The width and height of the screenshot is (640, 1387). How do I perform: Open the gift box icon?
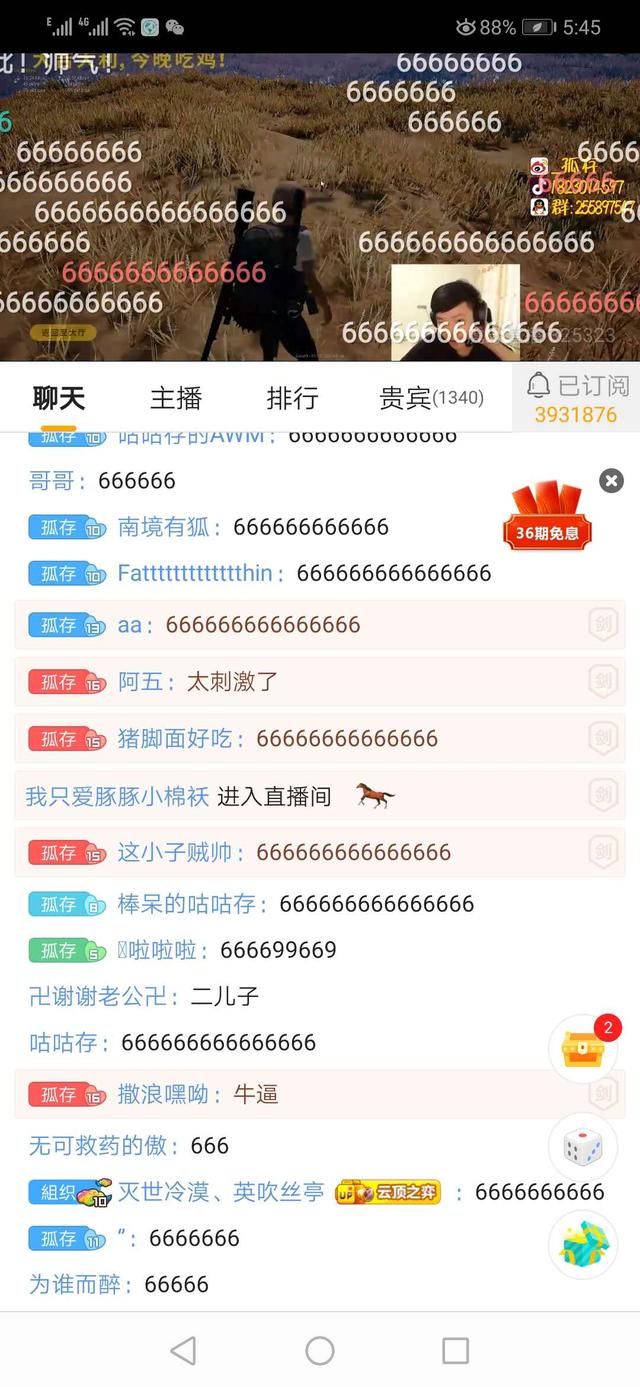pyautogui.click(x=583, y=1243)
